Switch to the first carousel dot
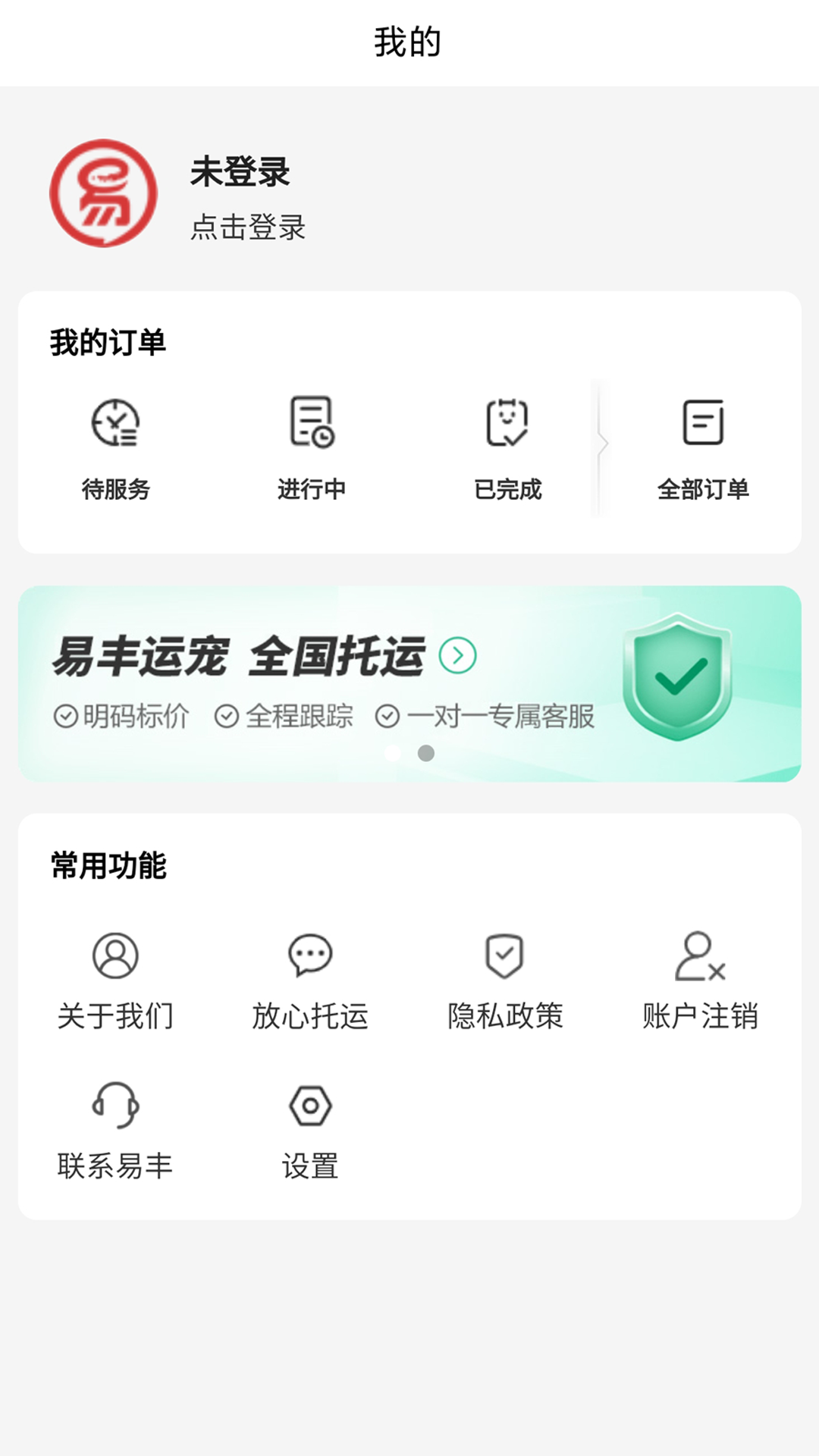Screen dimensions: 819x1456 392,753
